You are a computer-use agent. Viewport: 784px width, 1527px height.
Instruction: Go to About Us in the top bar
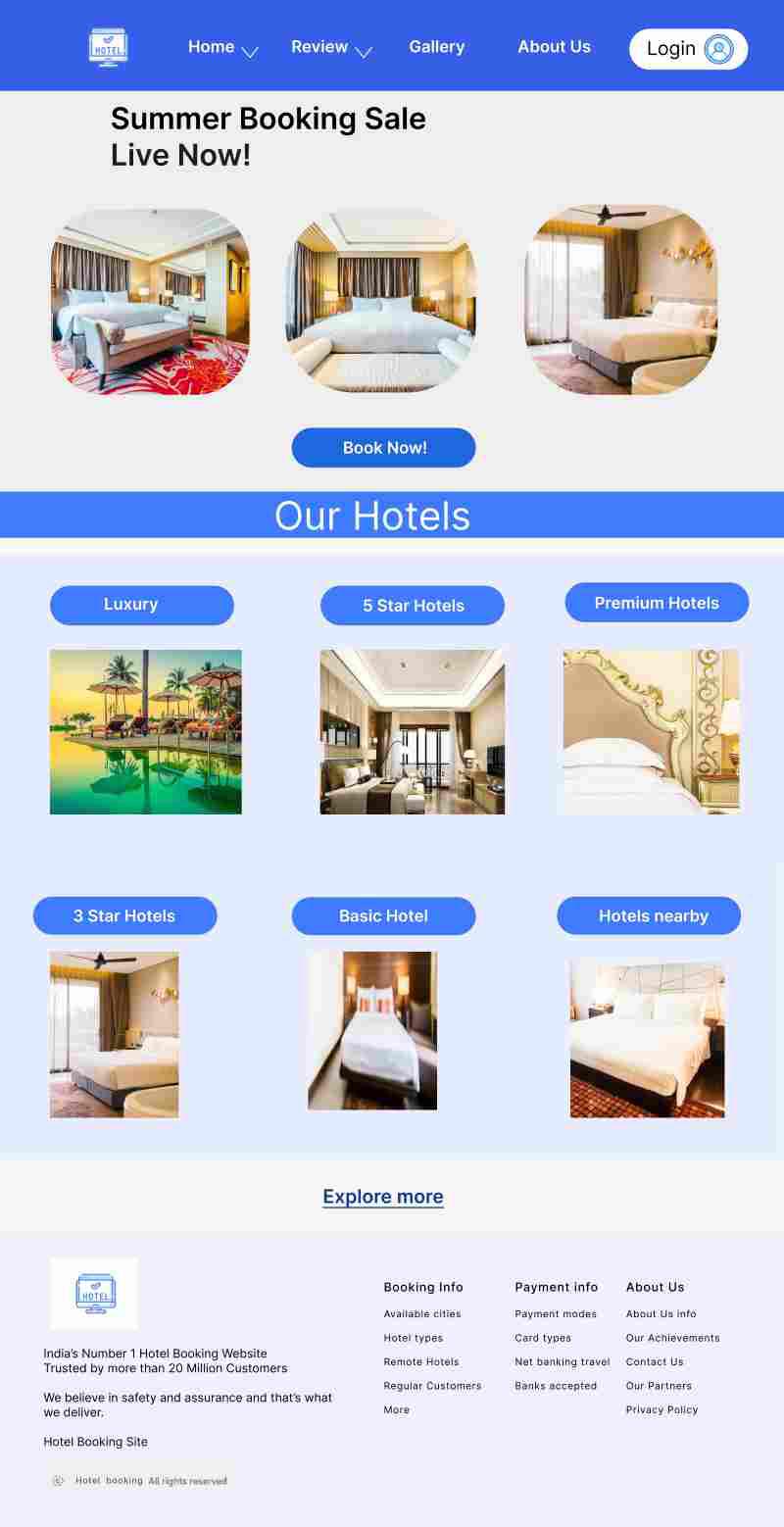(x=554, y=47)
